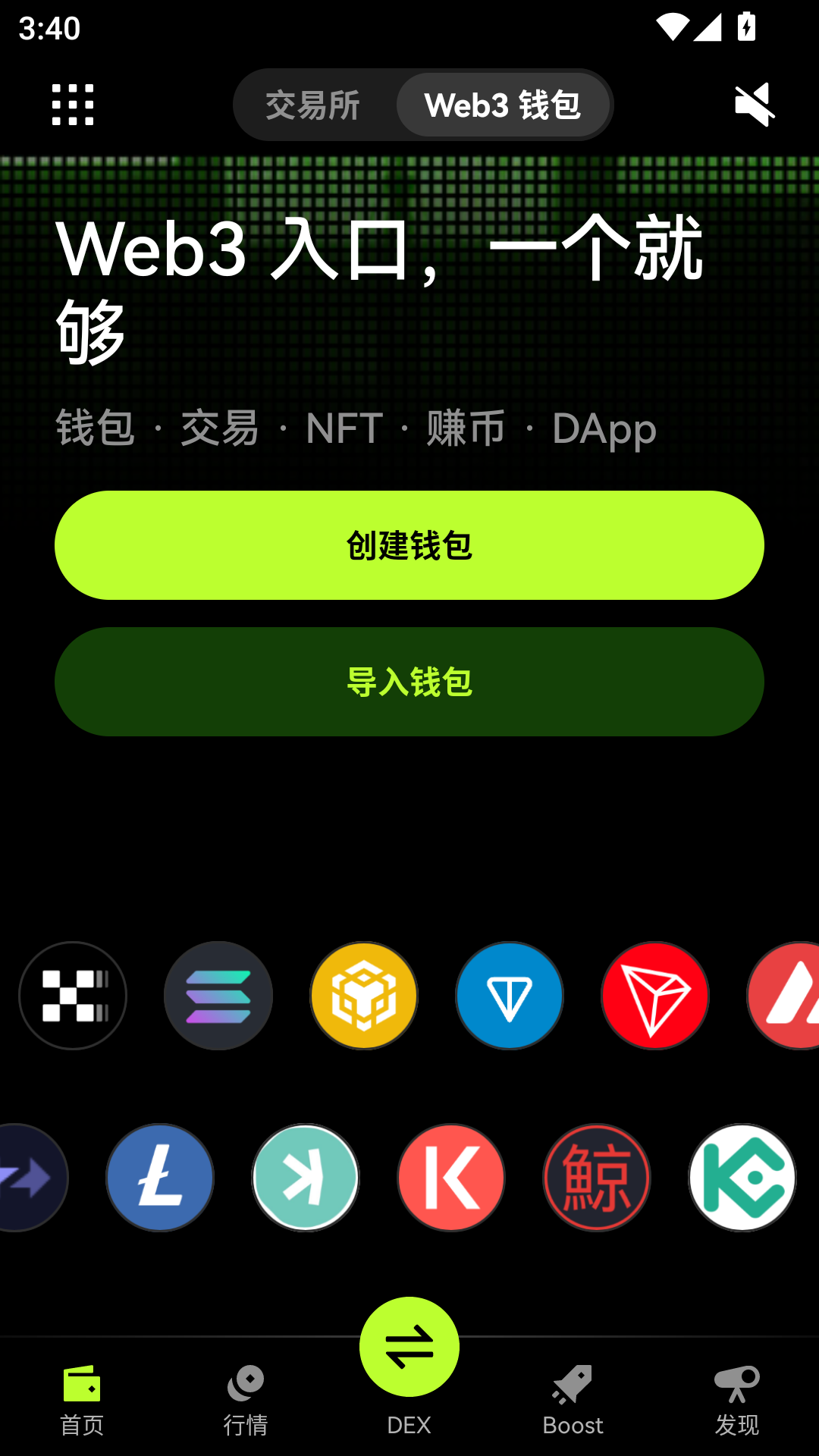Tap the whale 鲸 token icon
The width and height of the screenshot is (819, 1456).
click(x=596, y=1177)
